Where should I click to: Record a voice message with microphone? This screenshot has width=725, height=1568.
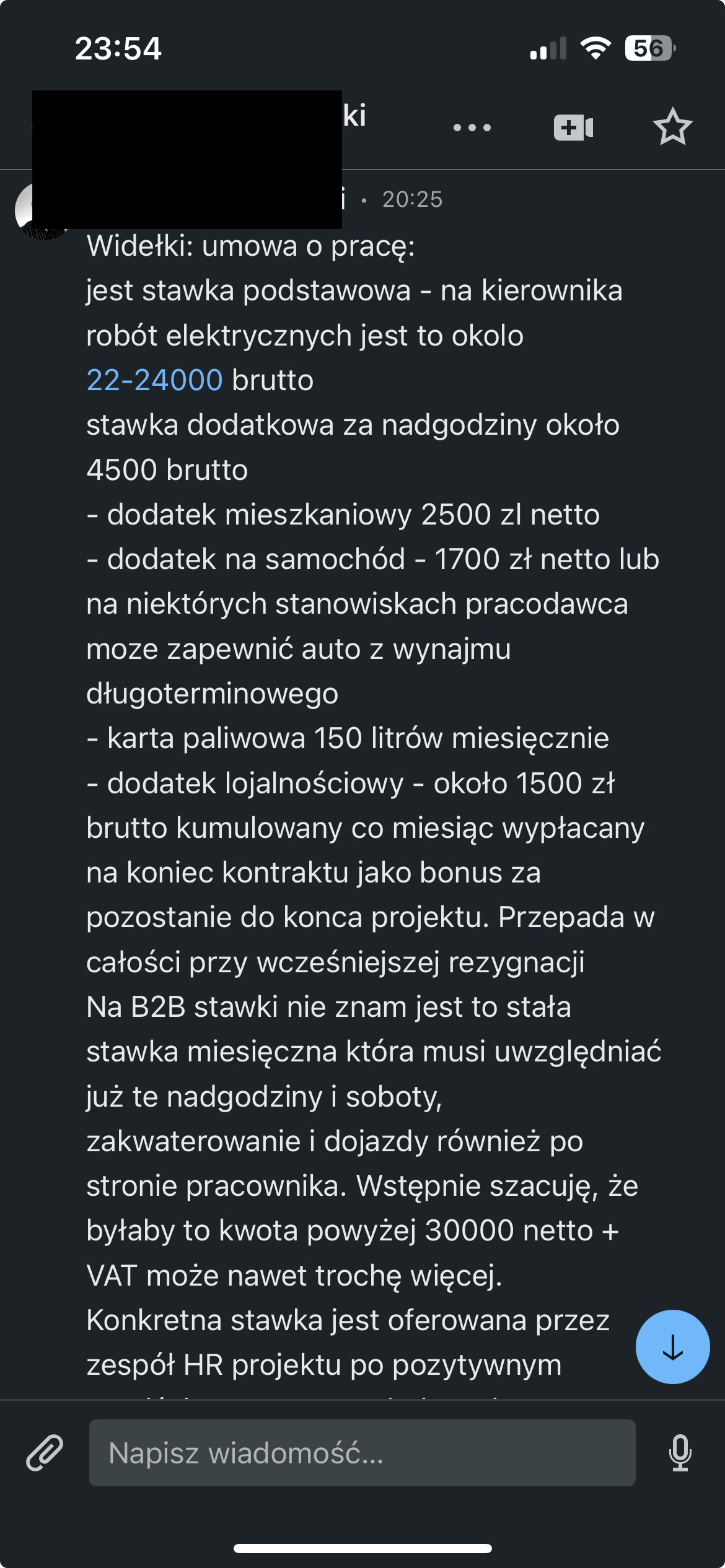(x=680, y=1452)
